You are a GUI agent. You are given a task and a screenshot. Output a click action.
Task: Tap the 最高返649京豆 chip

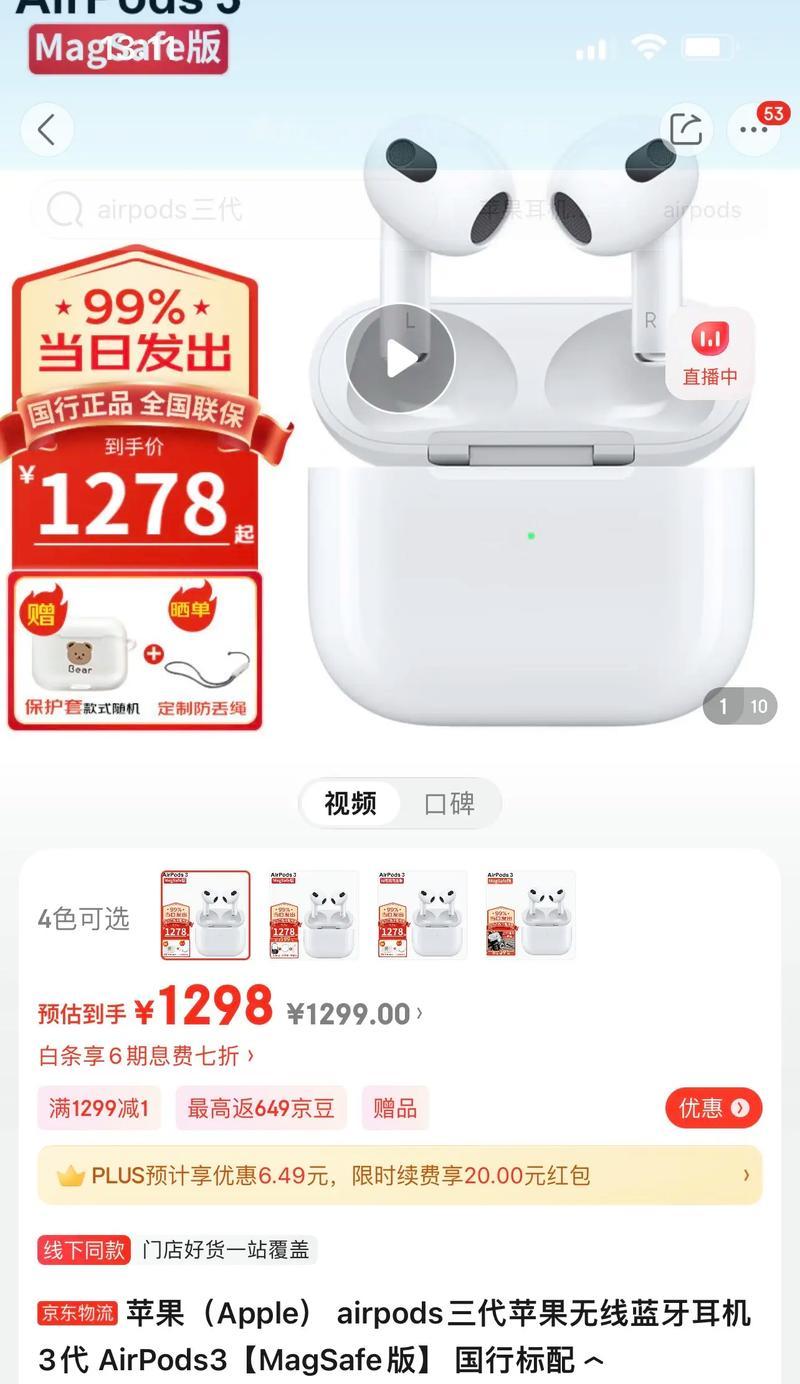click(261, 1108)
